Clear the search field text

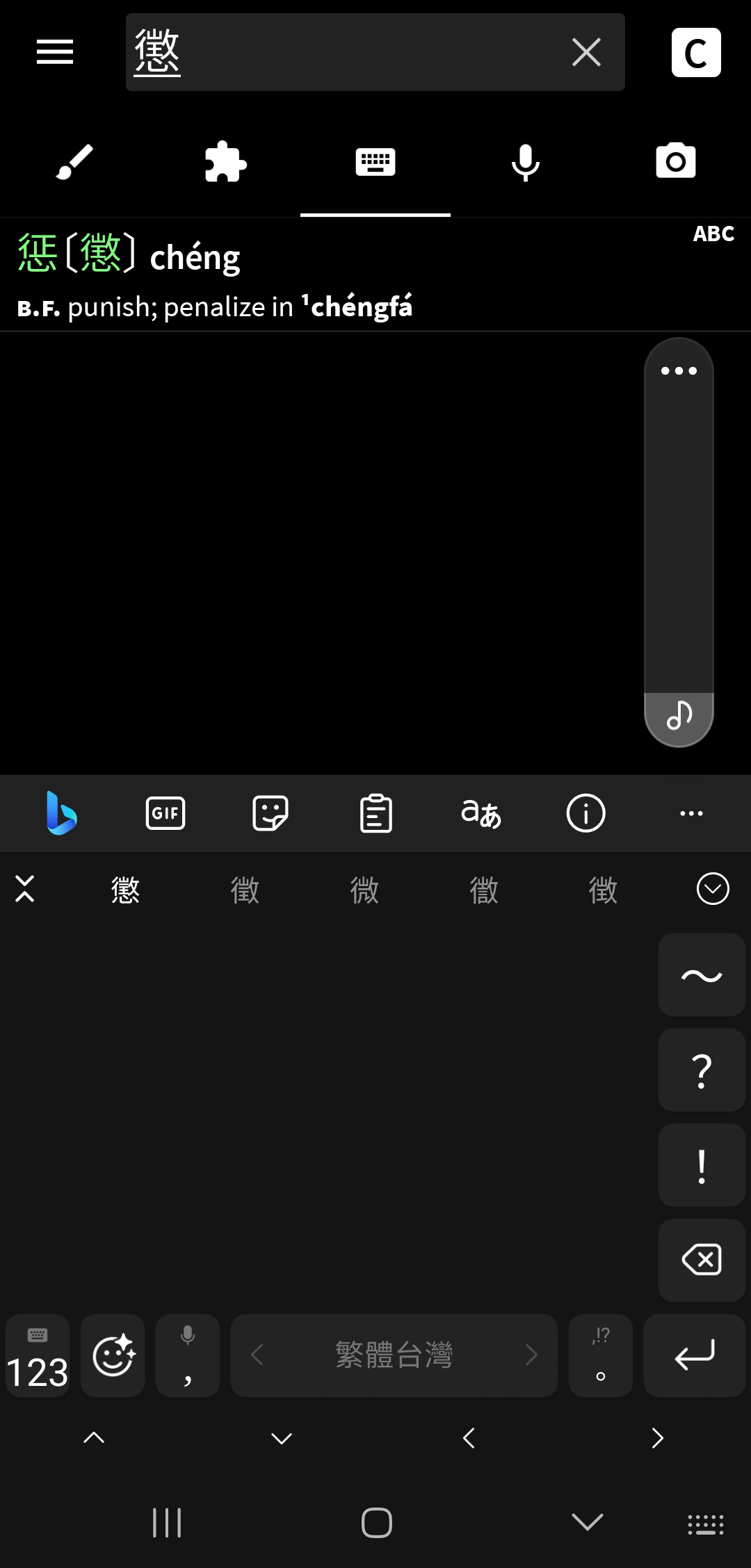tap(586, 52)
